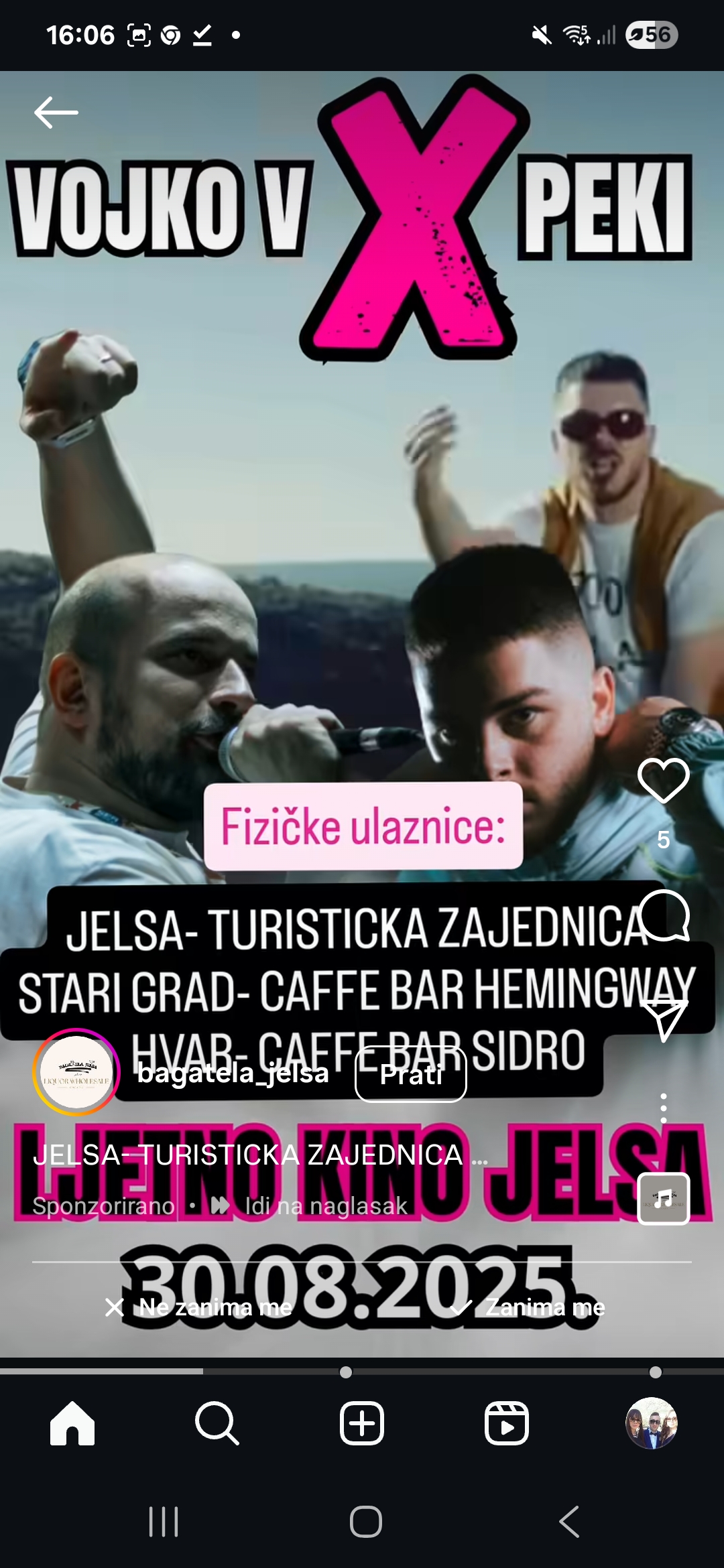Open the reel's audio track thumbnail
Screen dimensions: 724x1568
(x=663, y=1199)
